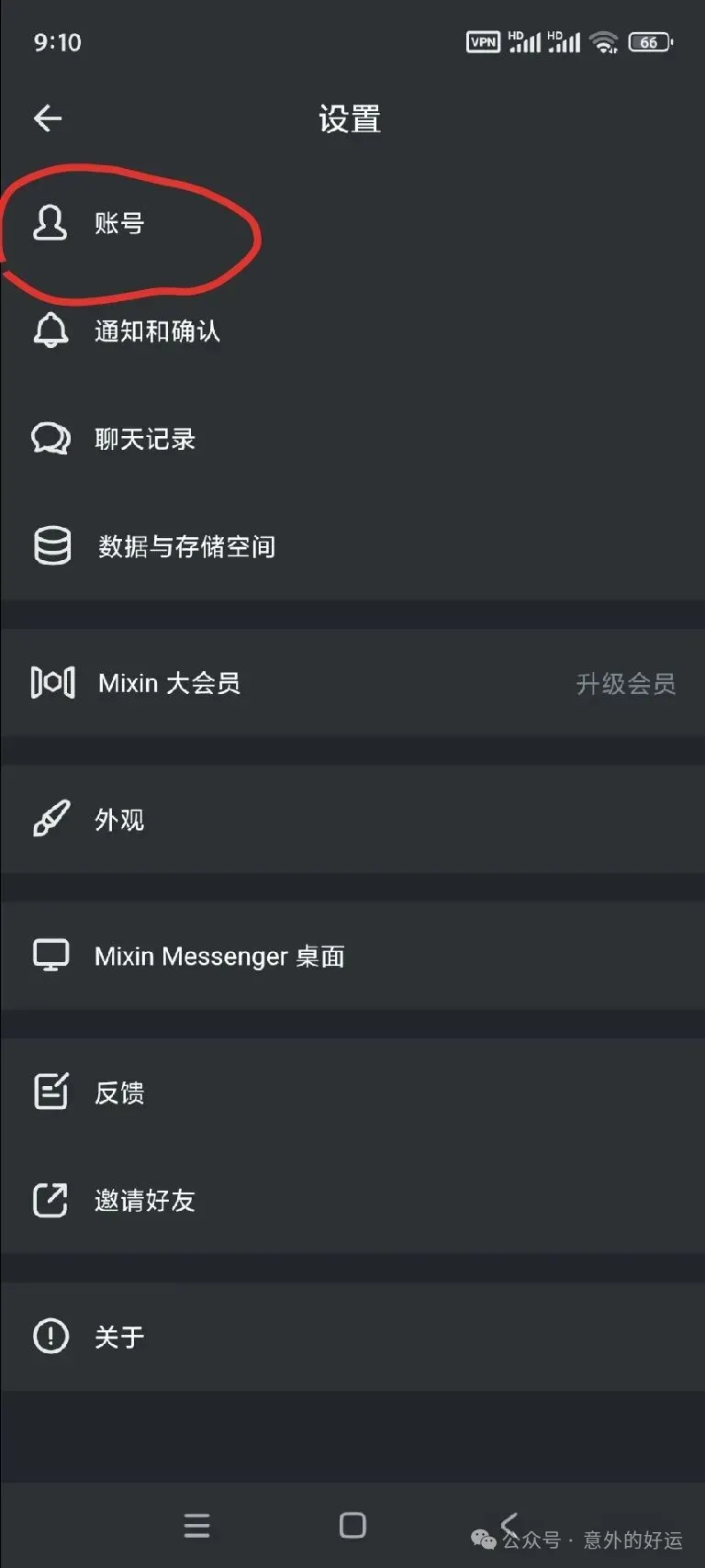The image size is (705, 1568).
Task: Open 外观 appearance settings
Action: point(119,819)
